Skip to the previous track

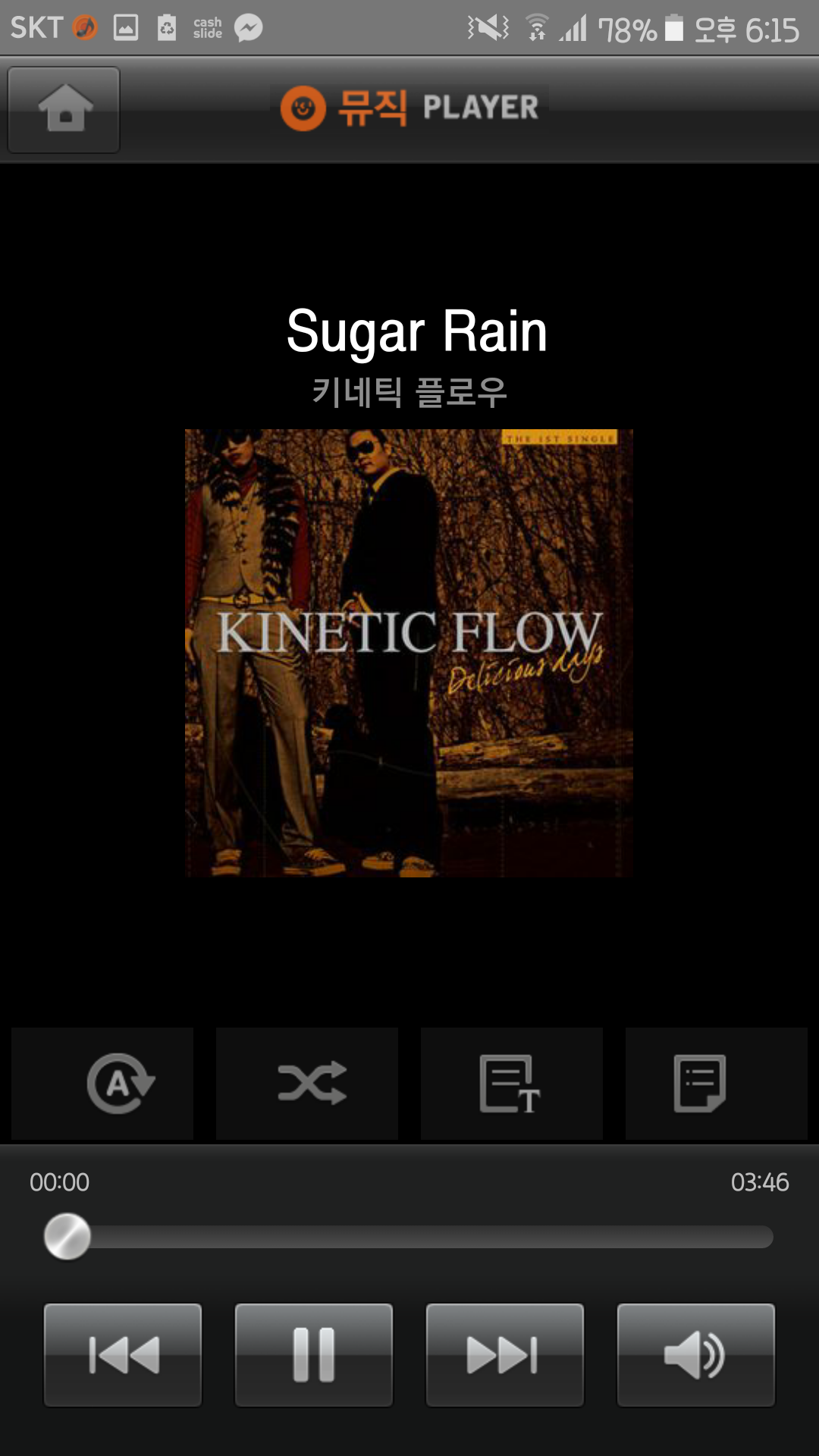[x=123, y=1355]
